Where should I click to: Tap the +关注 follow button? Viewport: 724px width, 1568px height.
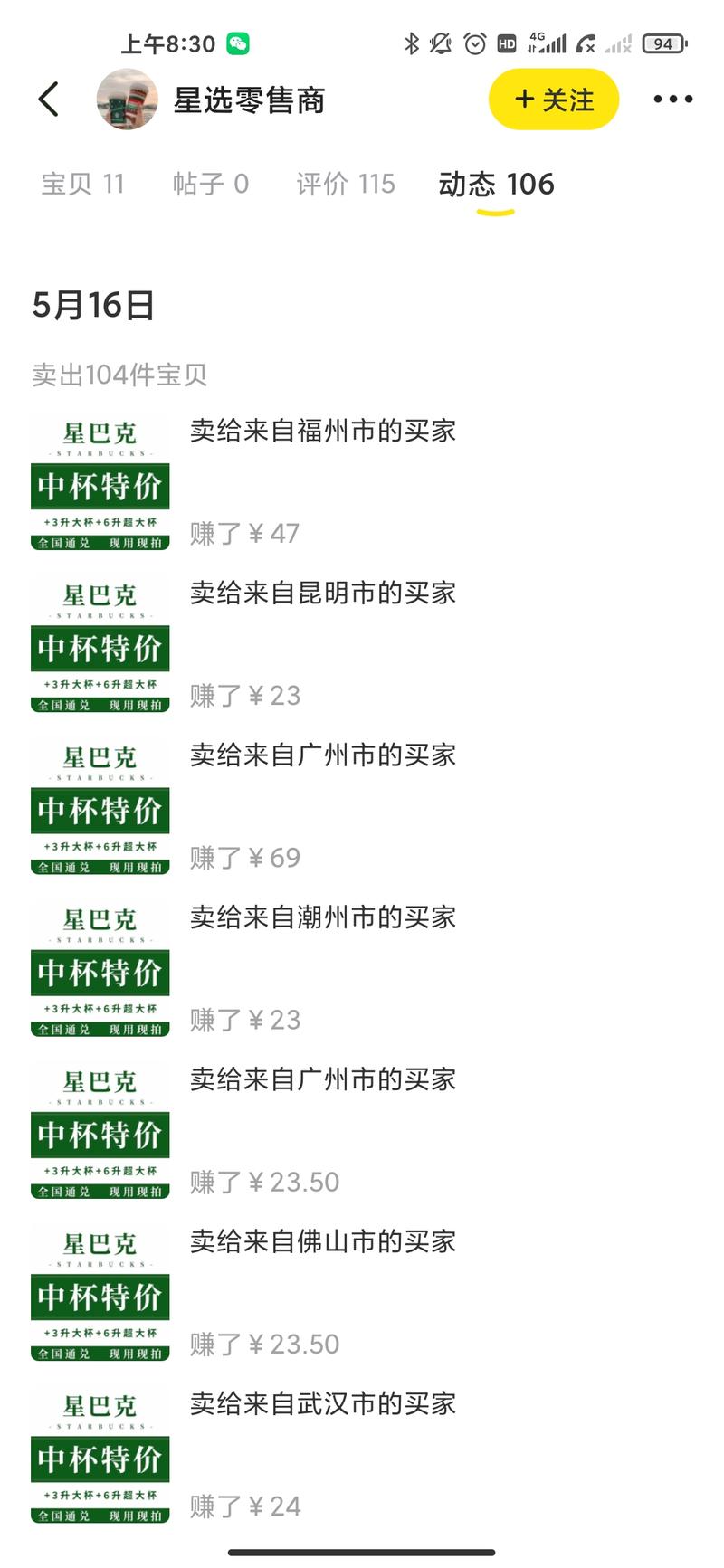[x=553, y=100]
